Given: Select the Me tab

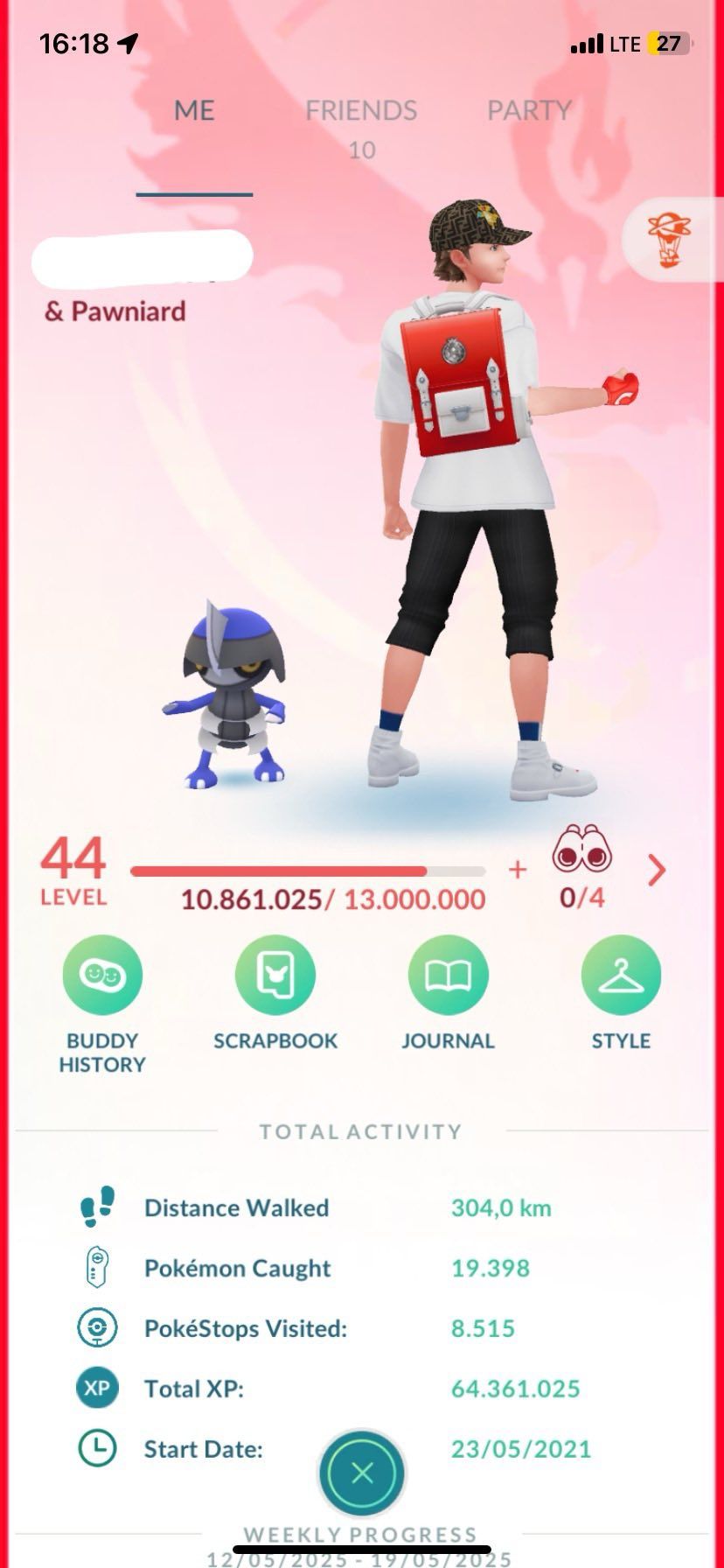Looking at the screenshot, I should (194, 111).
